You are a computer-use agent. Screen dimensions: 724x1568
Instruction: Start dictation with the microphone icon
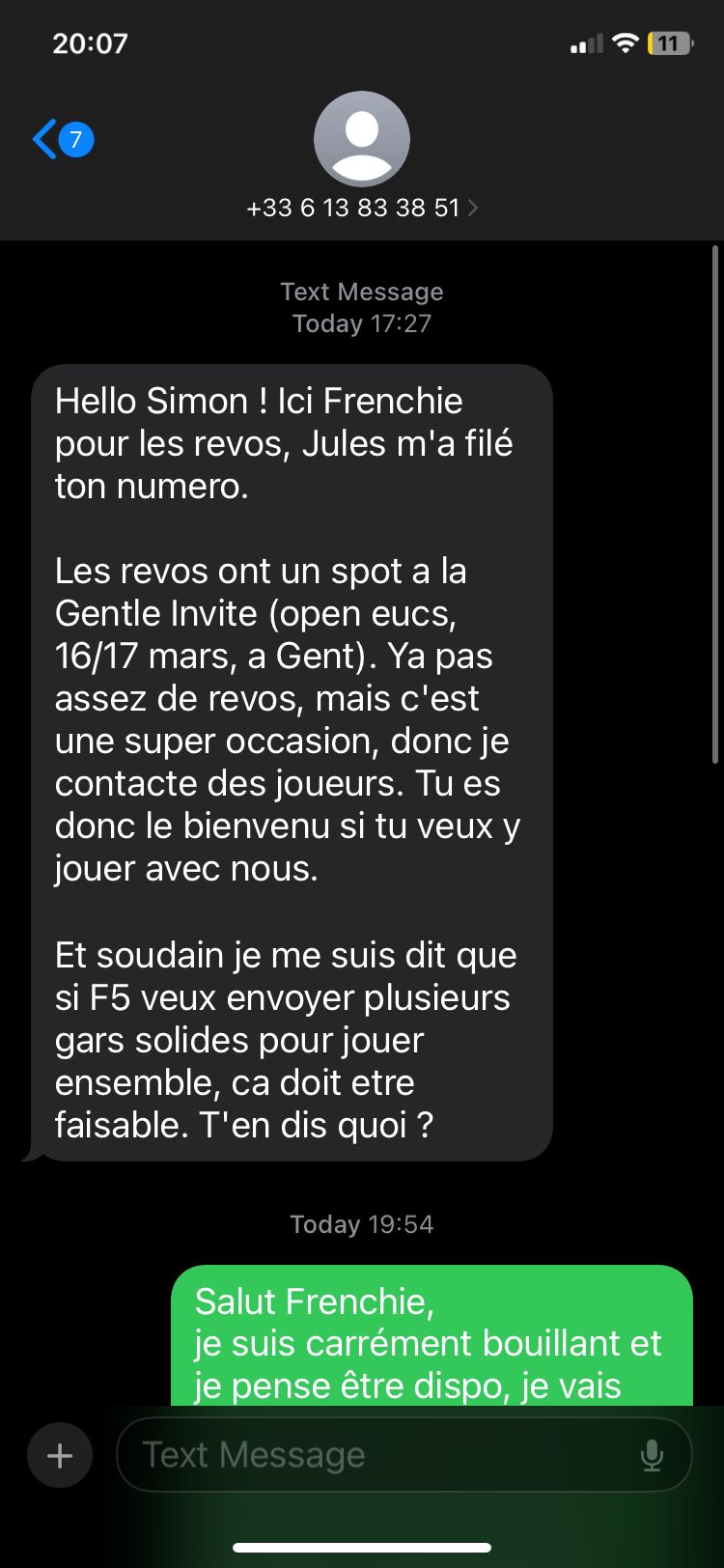pyautogui.click(x=653, y=1455)
